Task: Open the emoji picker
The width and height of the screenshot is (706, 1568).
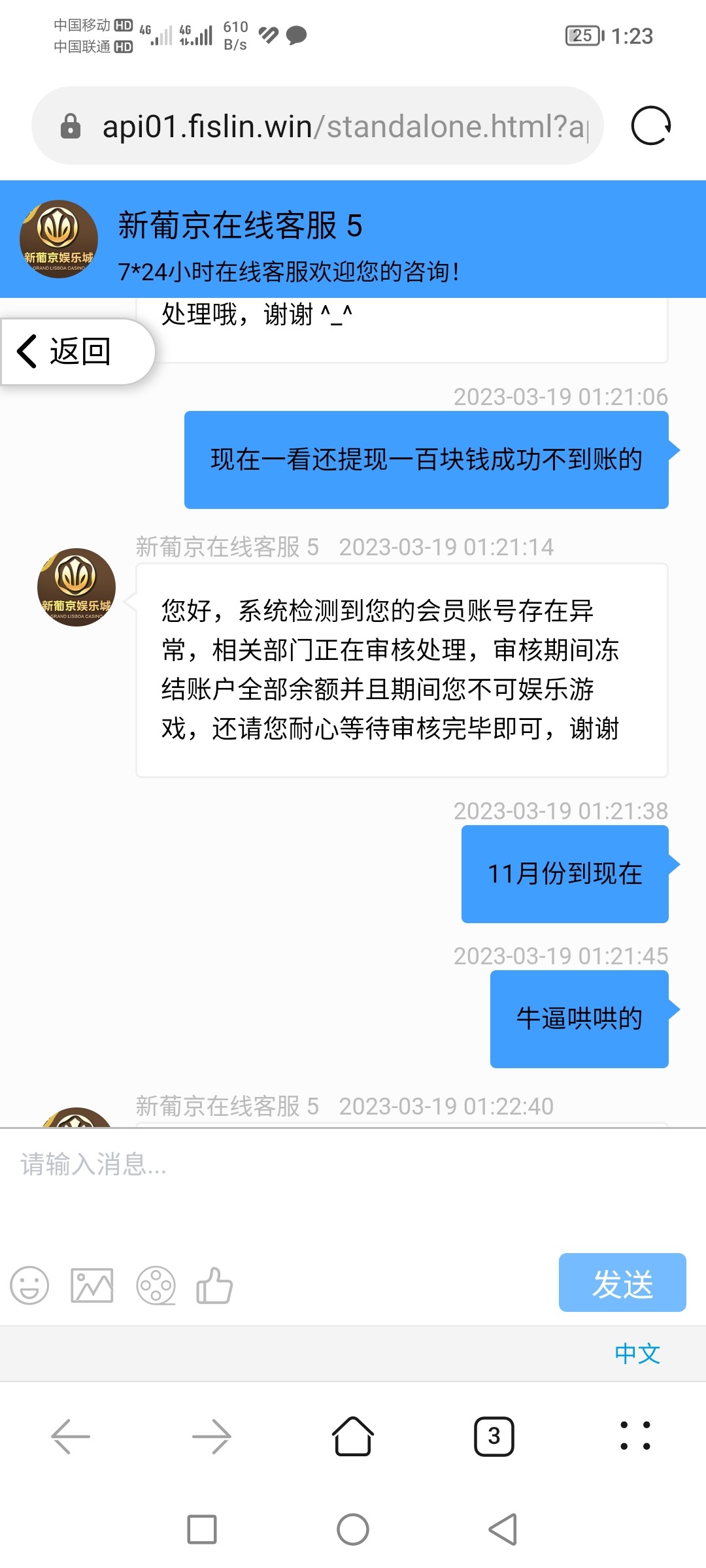Action: point(29,1285)
